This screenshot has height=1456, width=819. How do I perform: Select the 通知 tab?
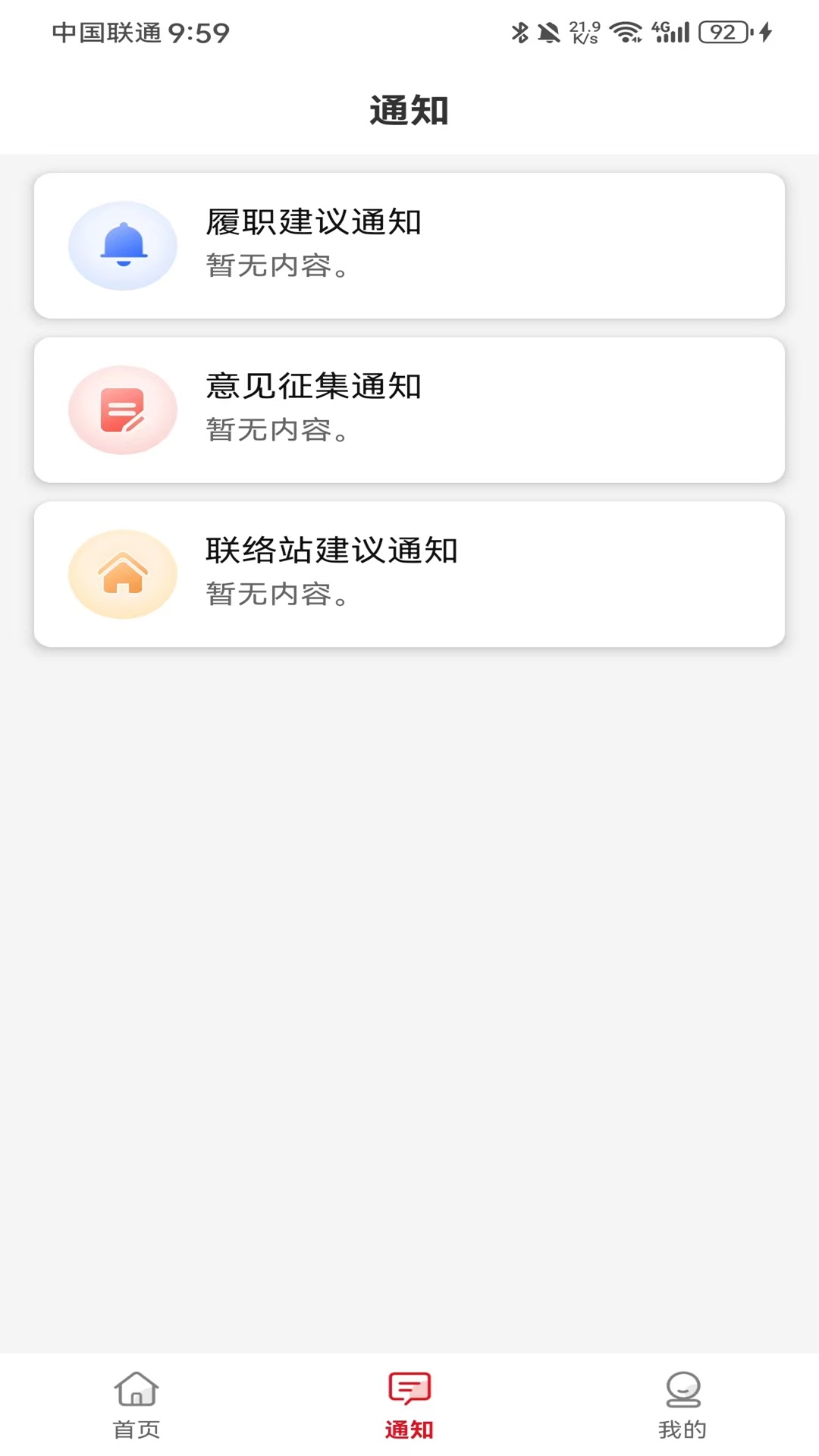coord(409,1404)
